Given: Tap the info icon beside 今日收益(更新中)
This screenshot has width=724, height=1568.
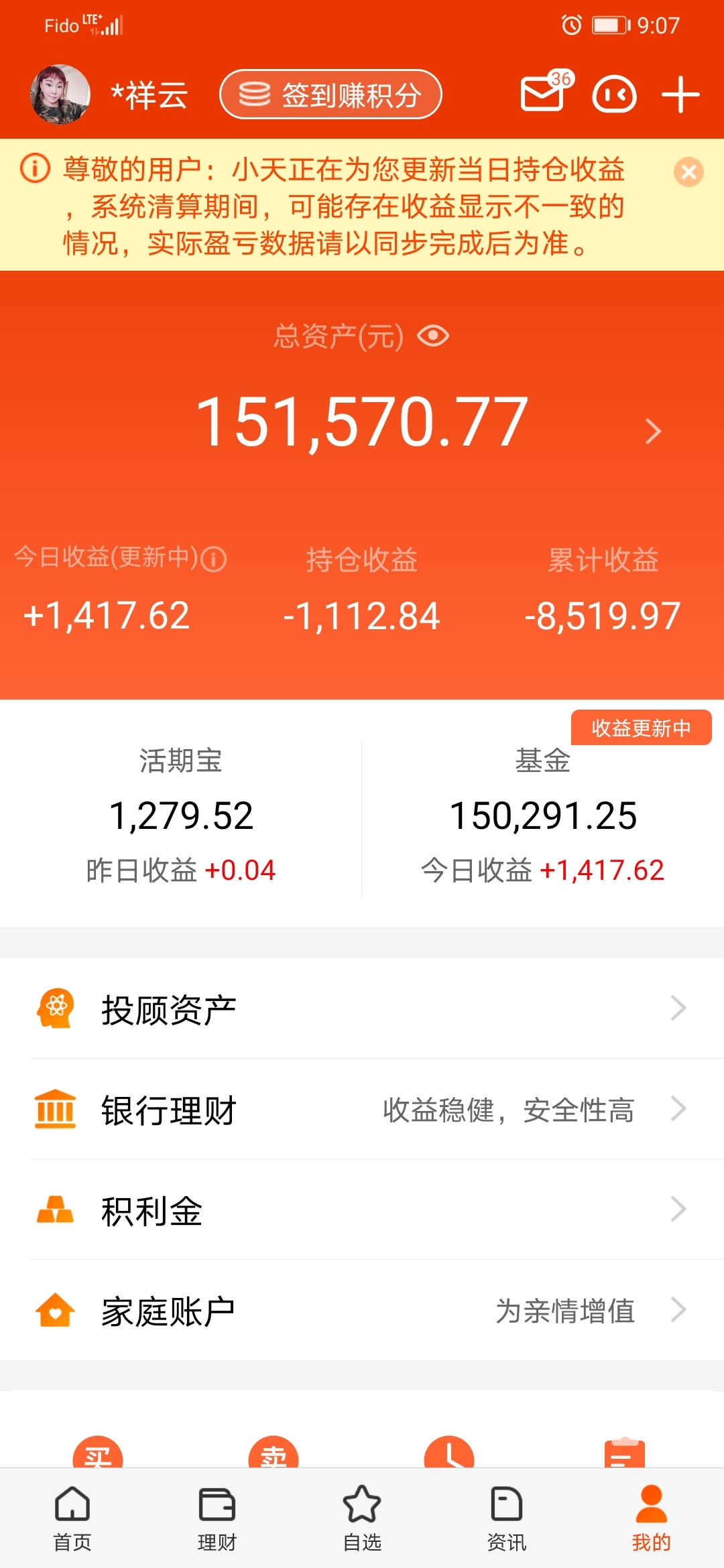Looking at the screenshot, I should coord(213,558).
